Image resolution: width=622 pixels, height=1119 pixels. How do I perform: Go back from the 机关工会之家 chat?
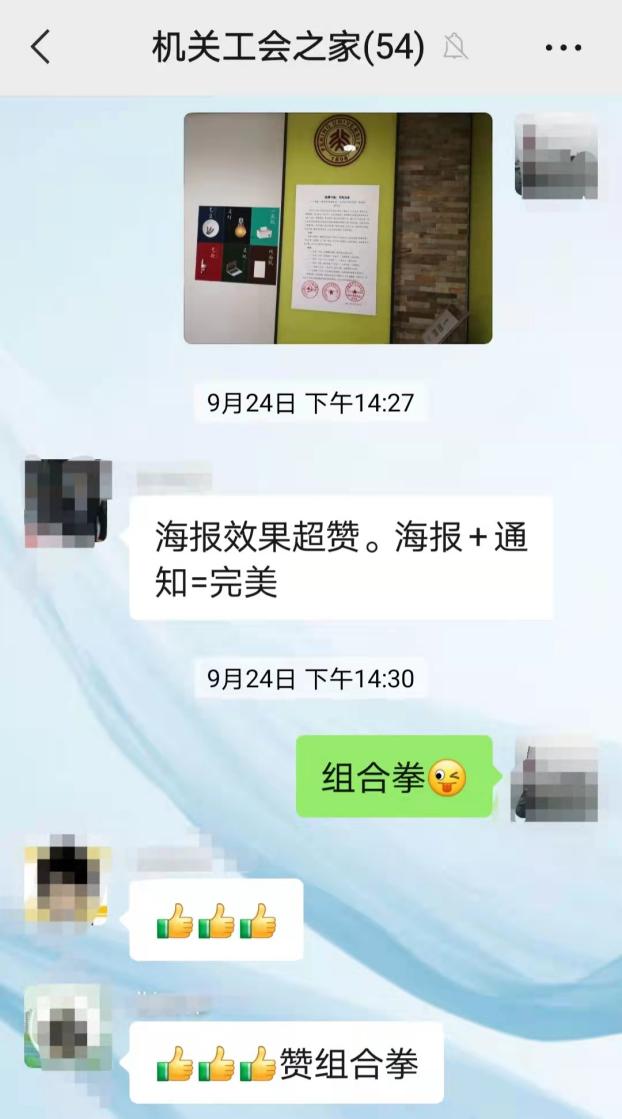41,48
